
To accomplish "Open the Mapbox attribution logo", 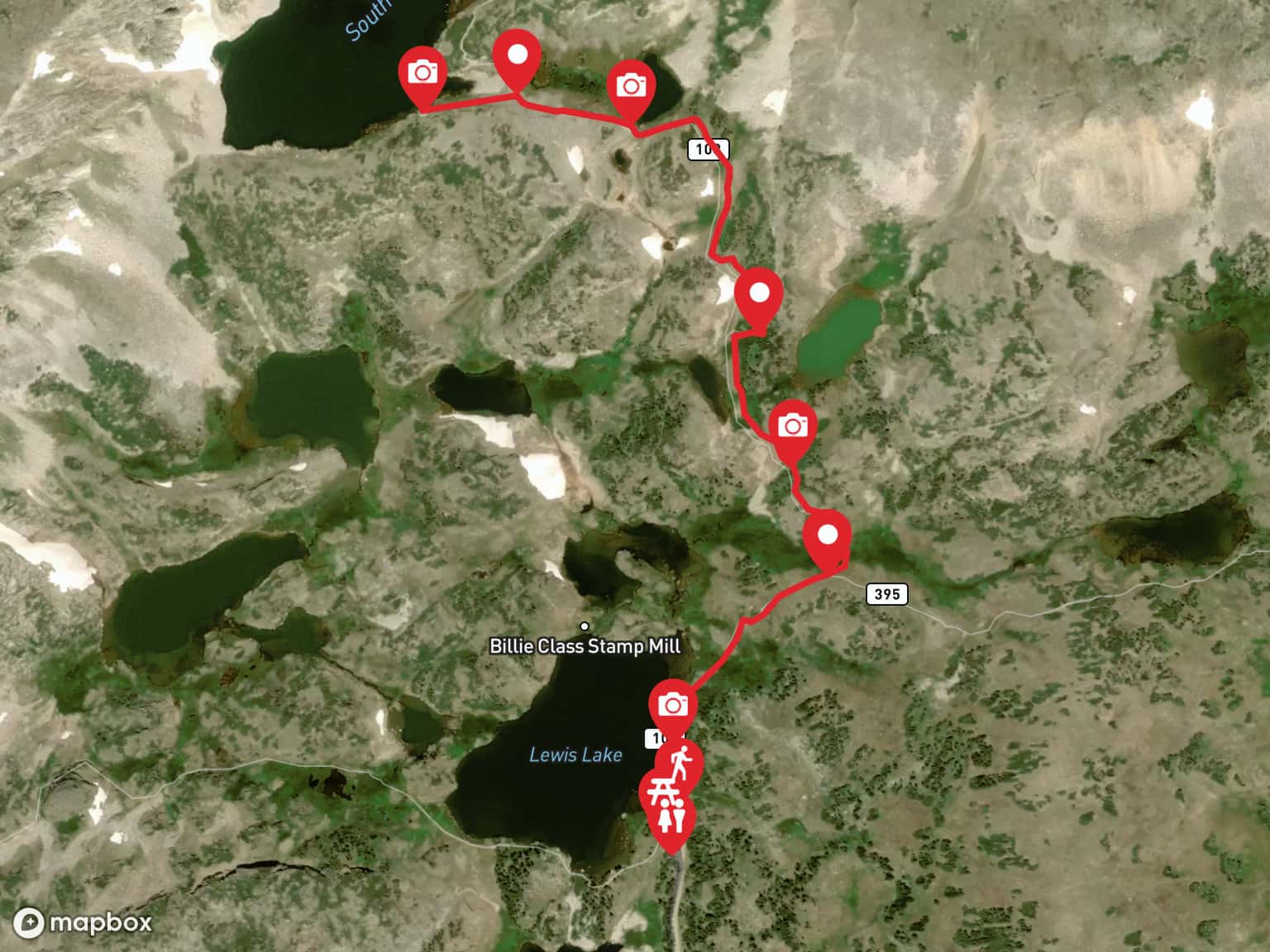I will (83, 922).
